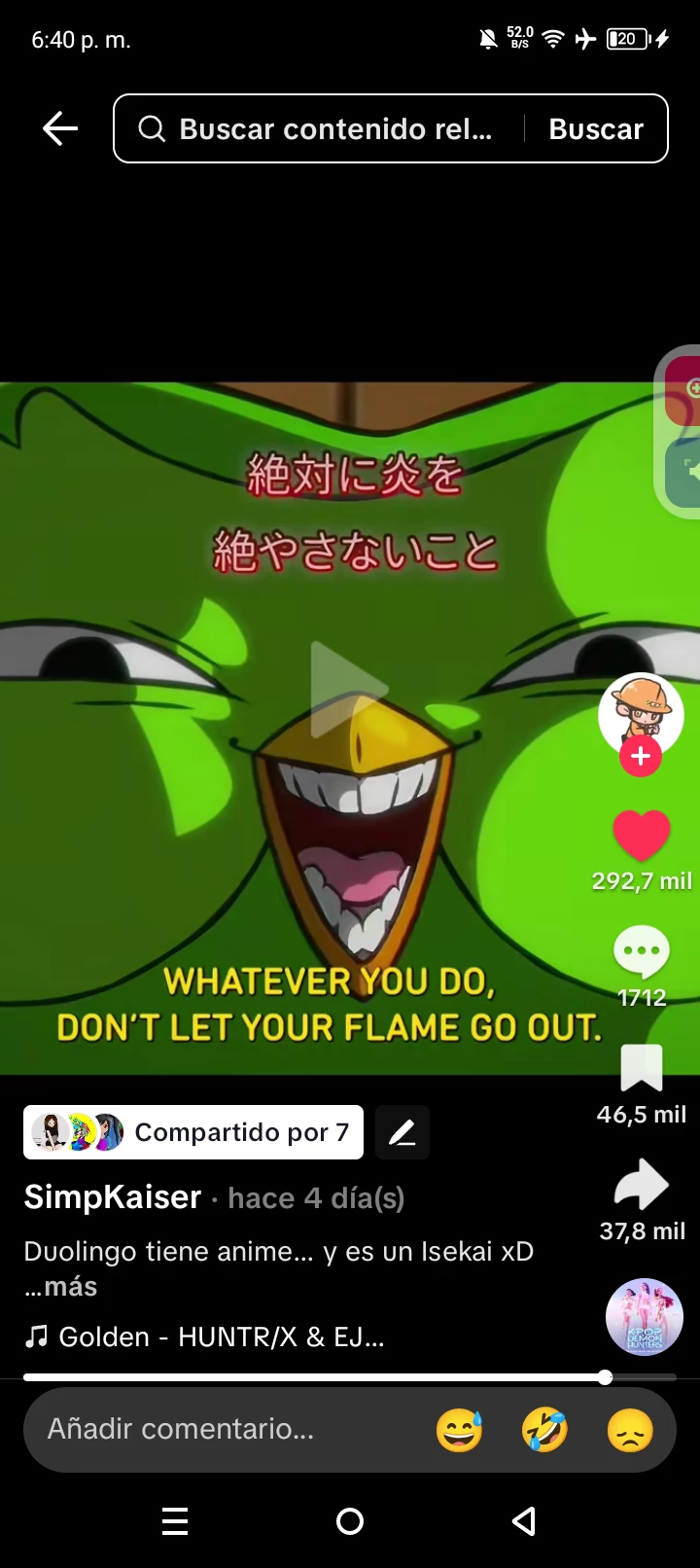Tap the Buscar button

pyautogui.click(x=596, y=128)
